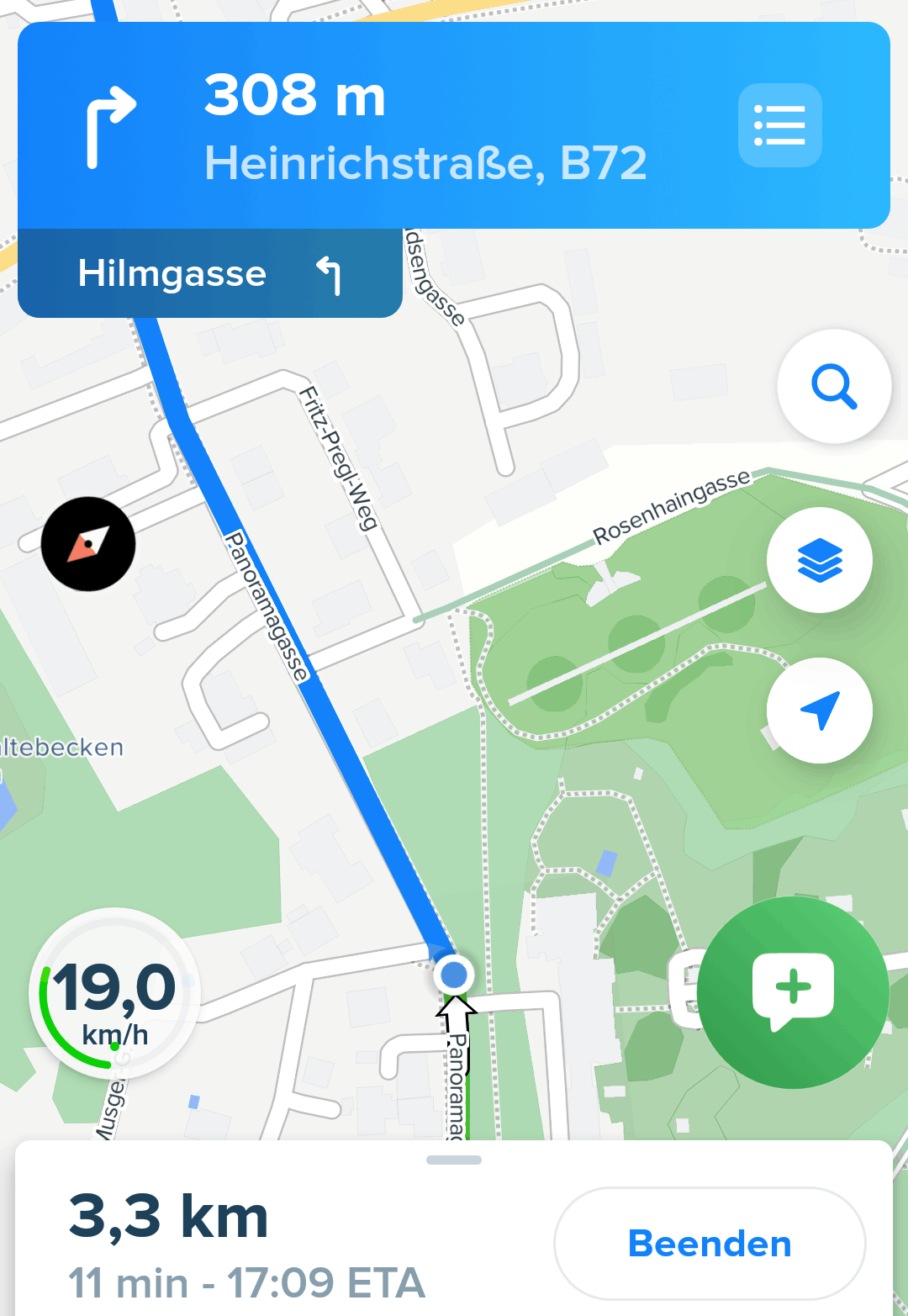Add a report with green plus button
Screen dimensions: 908x1316
coord(792,992)
